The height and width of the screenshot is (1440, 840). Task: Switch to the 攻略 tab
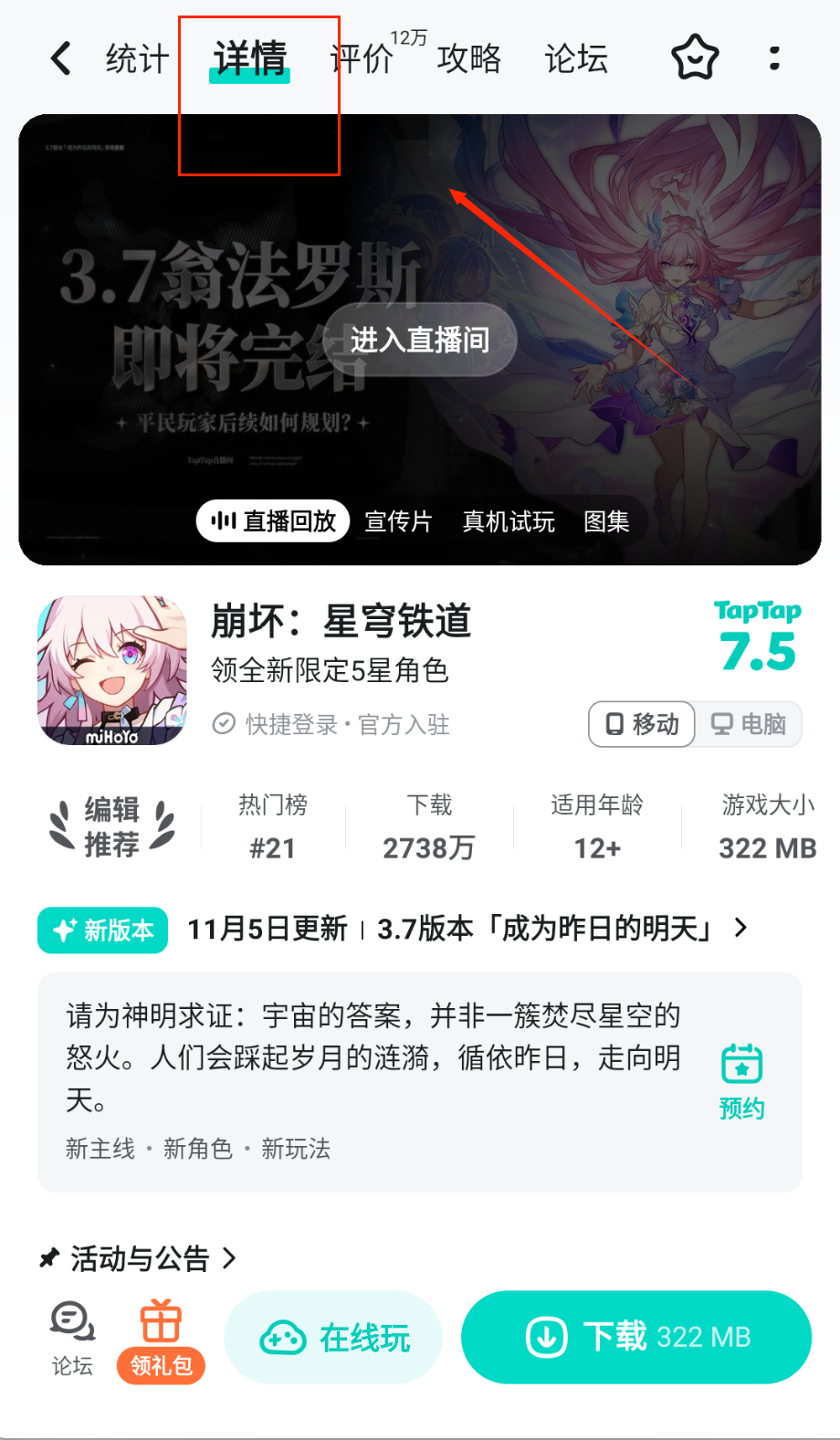pos(469,59)
